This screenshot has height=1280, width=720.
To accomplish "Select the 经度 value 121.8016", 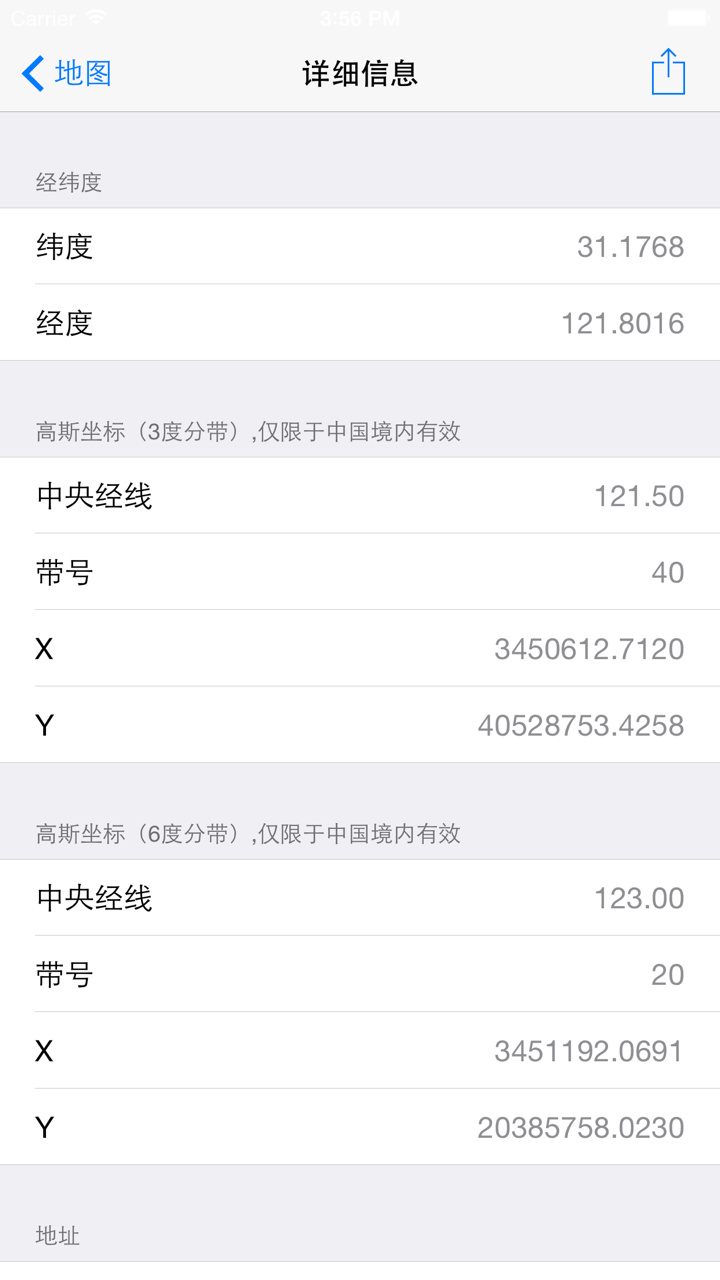I will 625,323.
